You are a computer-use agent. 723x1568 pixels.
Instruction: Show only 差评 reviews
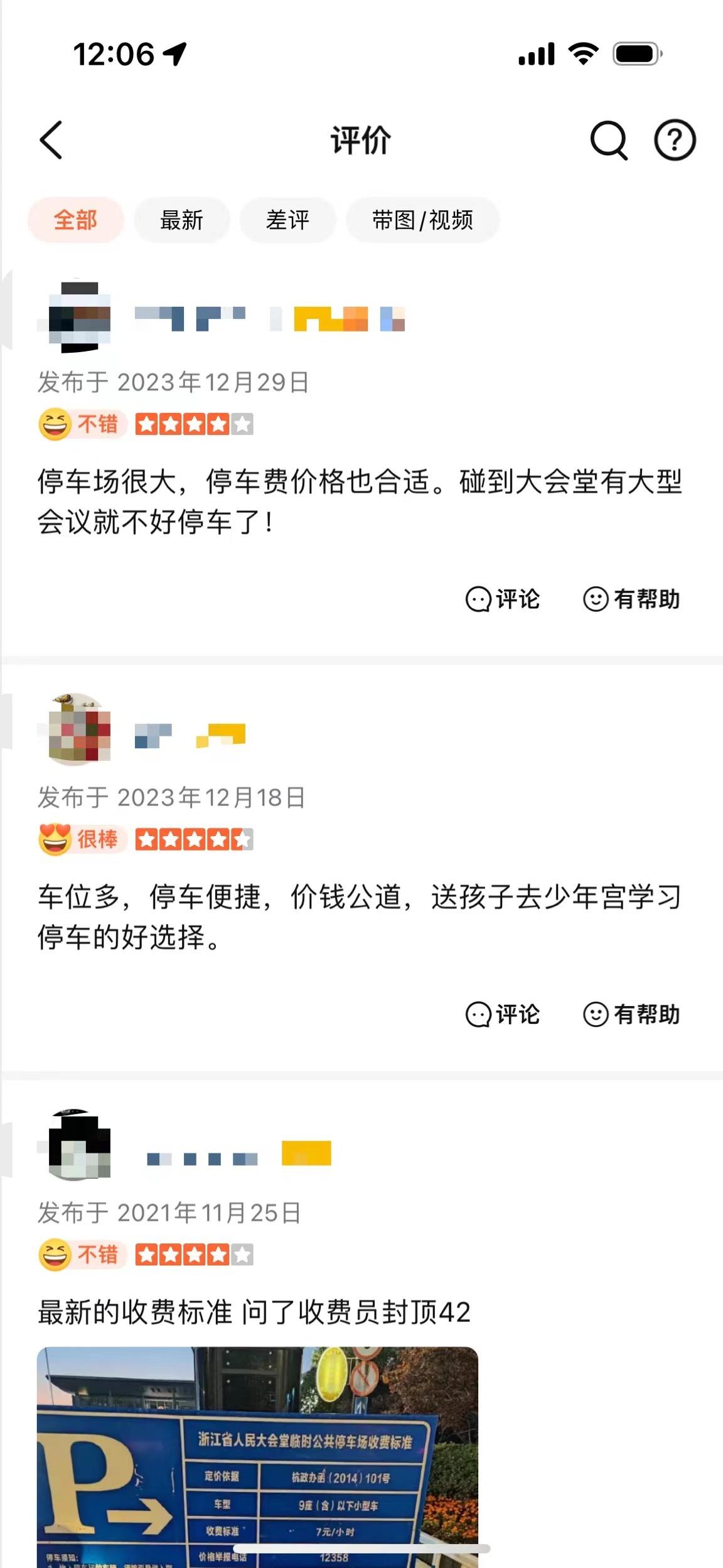pos(287,220)
